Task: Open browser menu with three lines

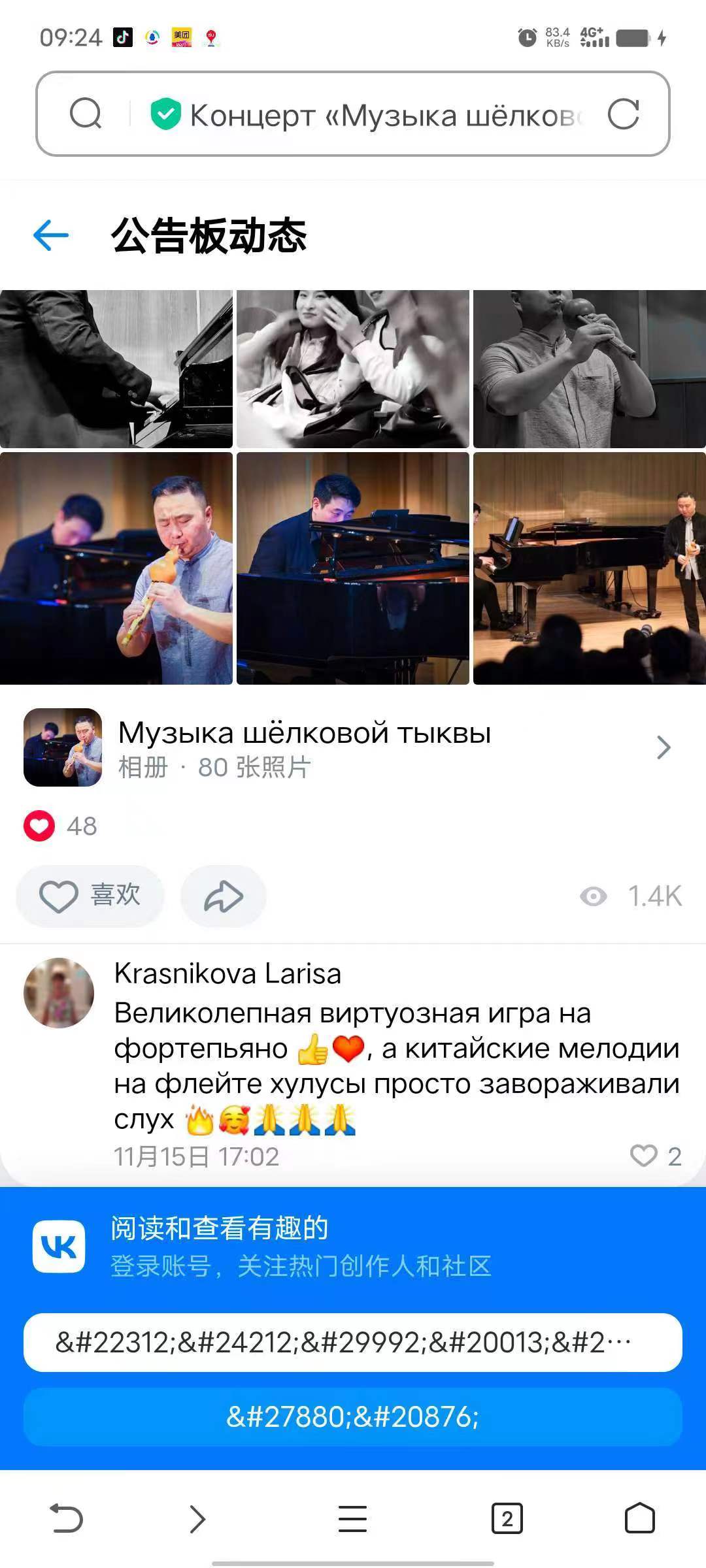Action: click(352, 1518)
